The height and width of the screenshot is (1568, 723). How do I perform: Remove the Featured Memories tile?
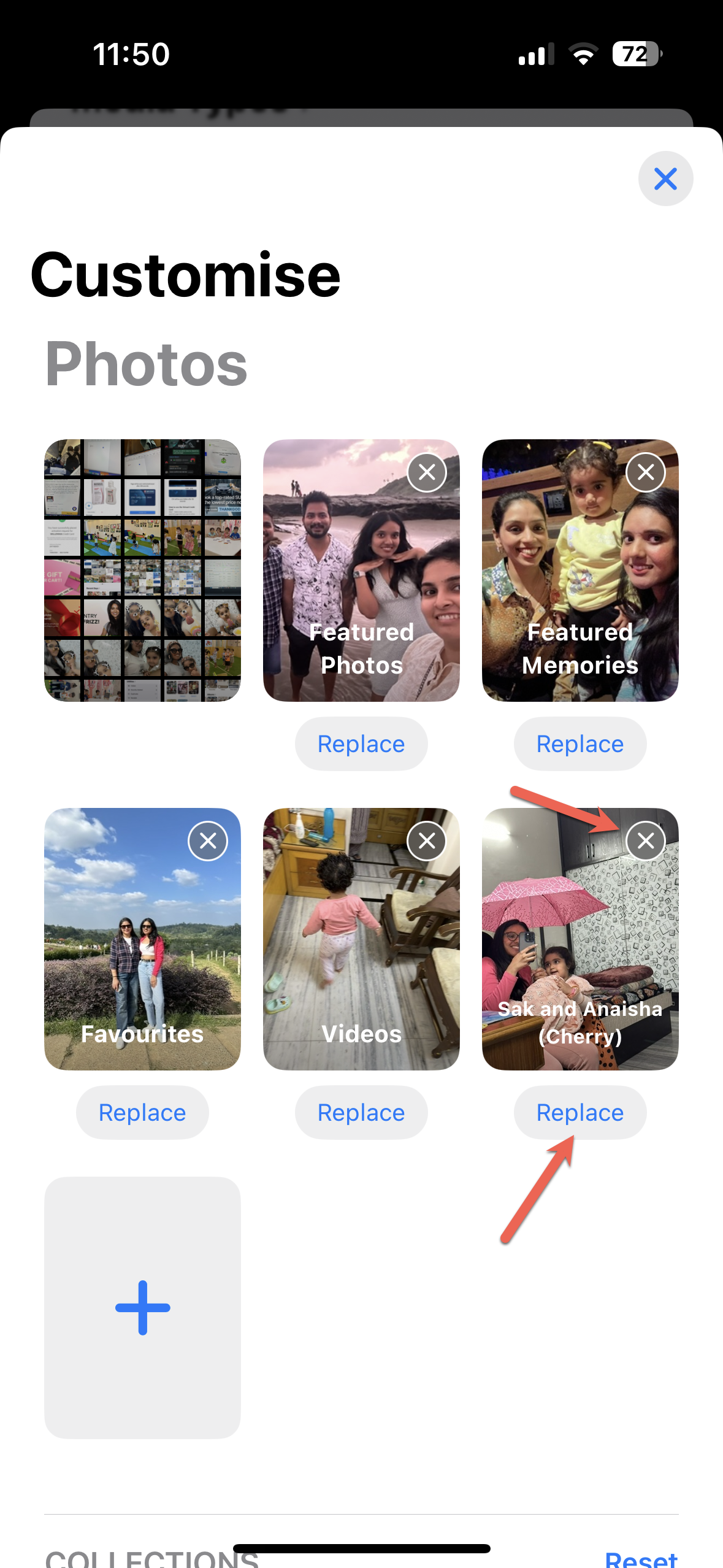(x=646, y=472)
